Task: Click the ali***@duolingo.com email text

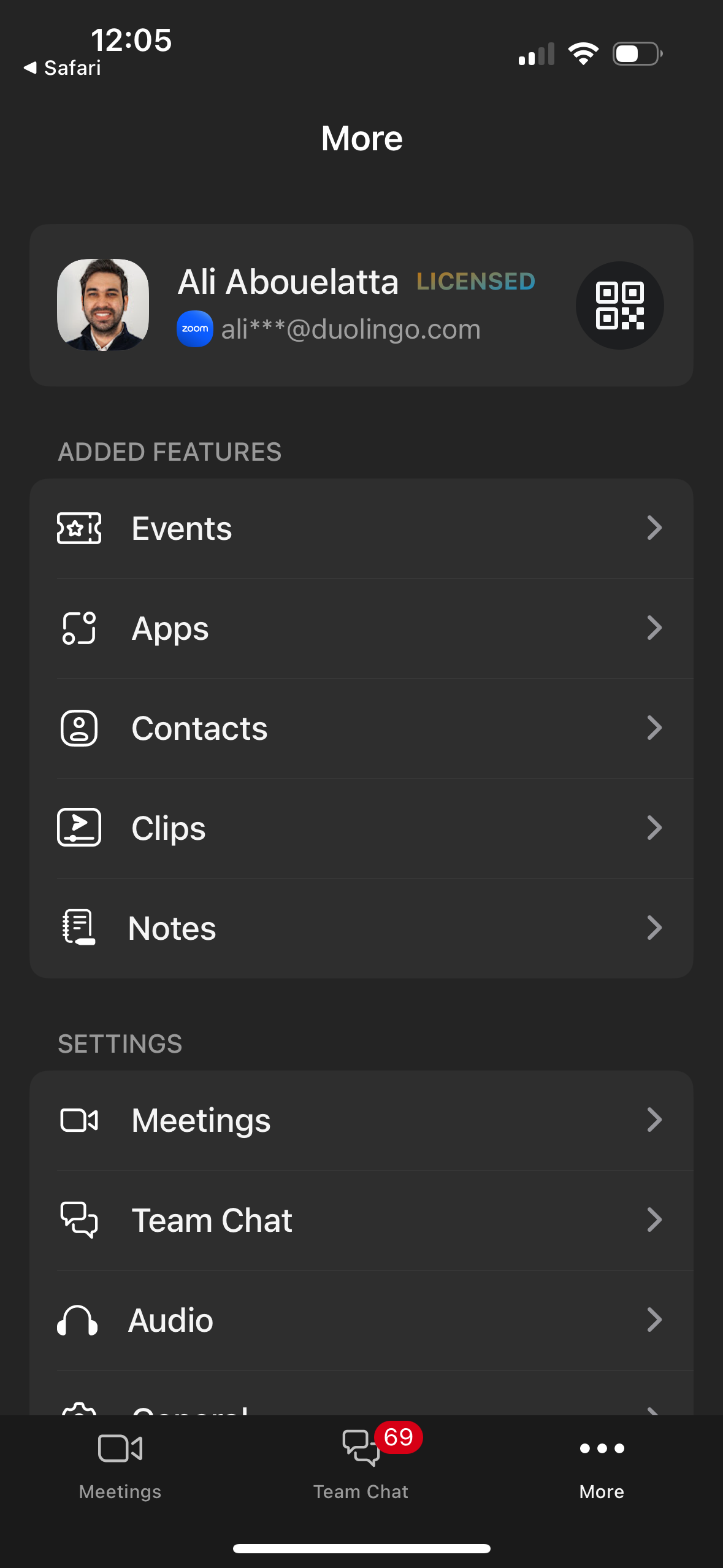Action: (x=350, y=329)
